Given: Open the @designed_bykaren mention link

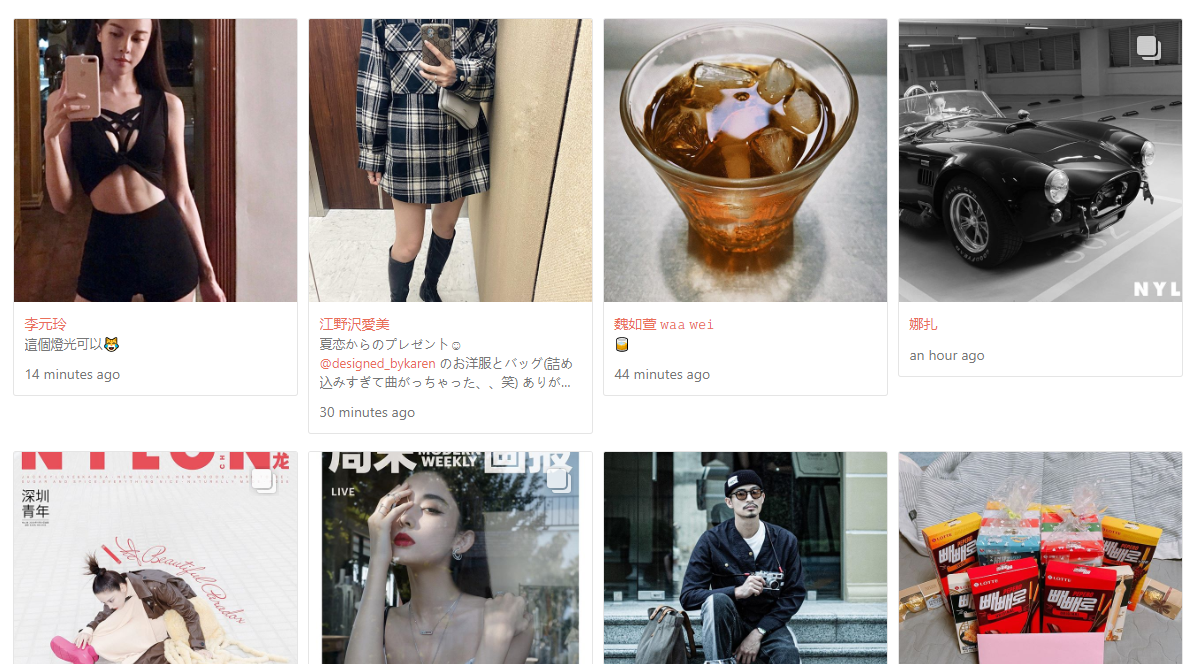Looking at the screenshot, I should (377, 363).
